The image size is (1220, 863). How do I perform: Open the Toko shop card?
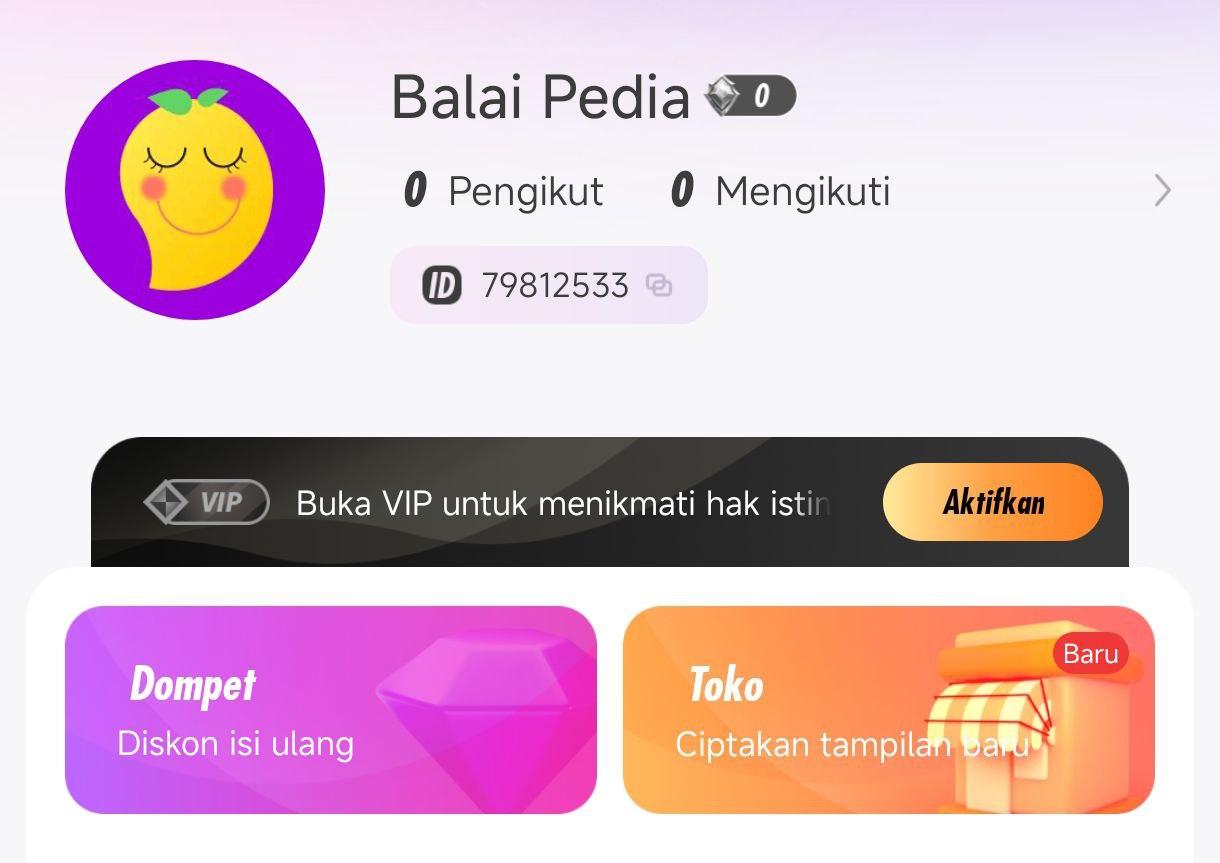[888, 710]
